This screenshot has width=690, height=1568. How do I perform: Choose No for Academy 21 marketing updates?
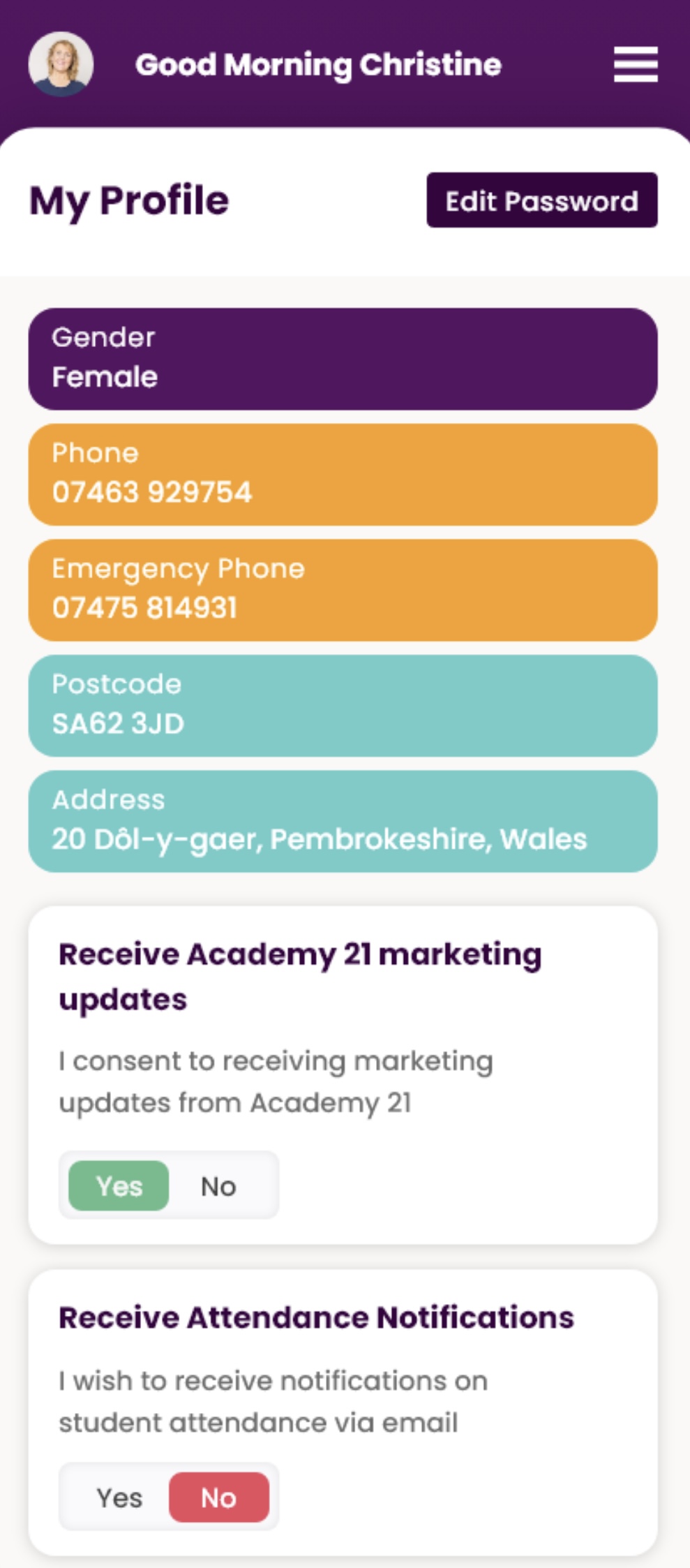[218, 1185]
